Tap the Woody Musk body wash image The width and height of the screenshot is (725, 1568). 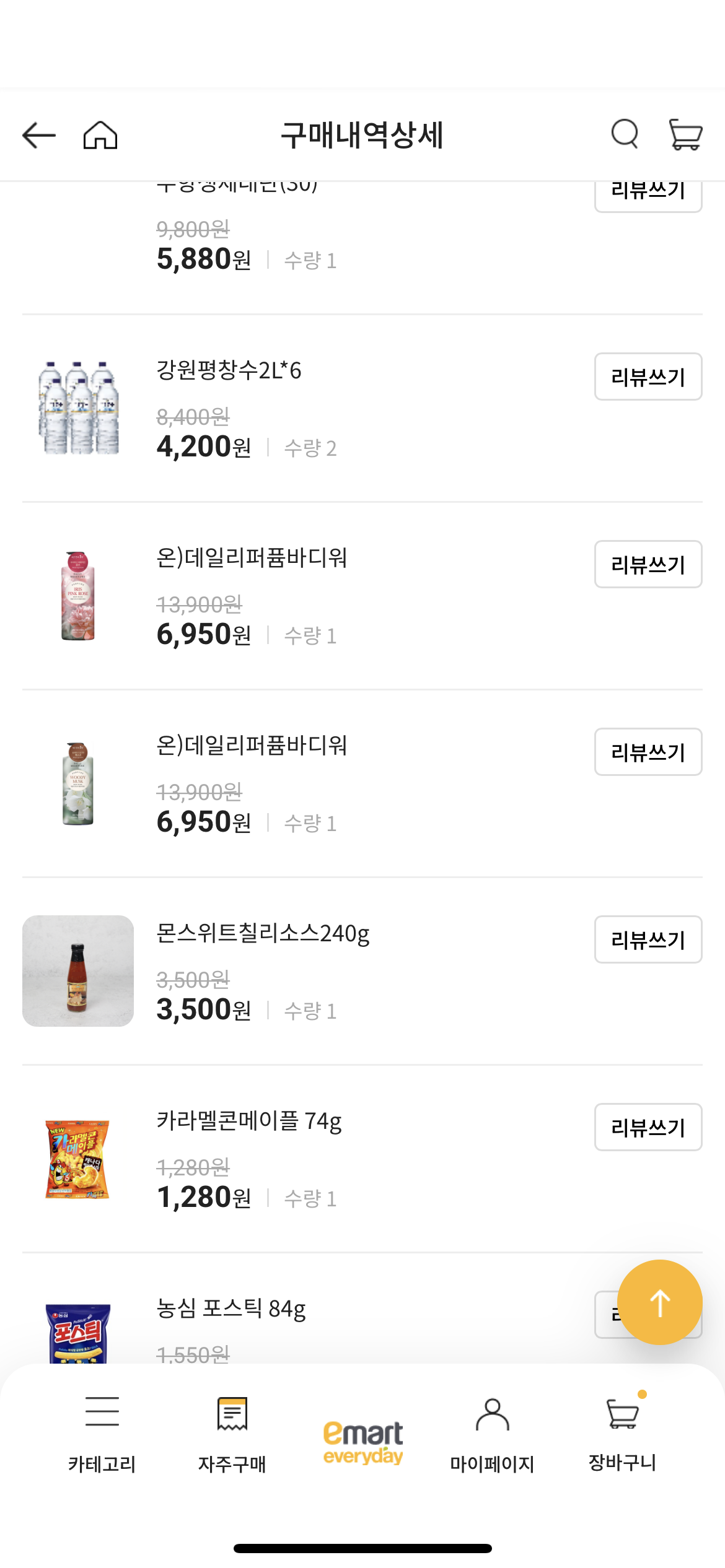(x=77, y=784)
